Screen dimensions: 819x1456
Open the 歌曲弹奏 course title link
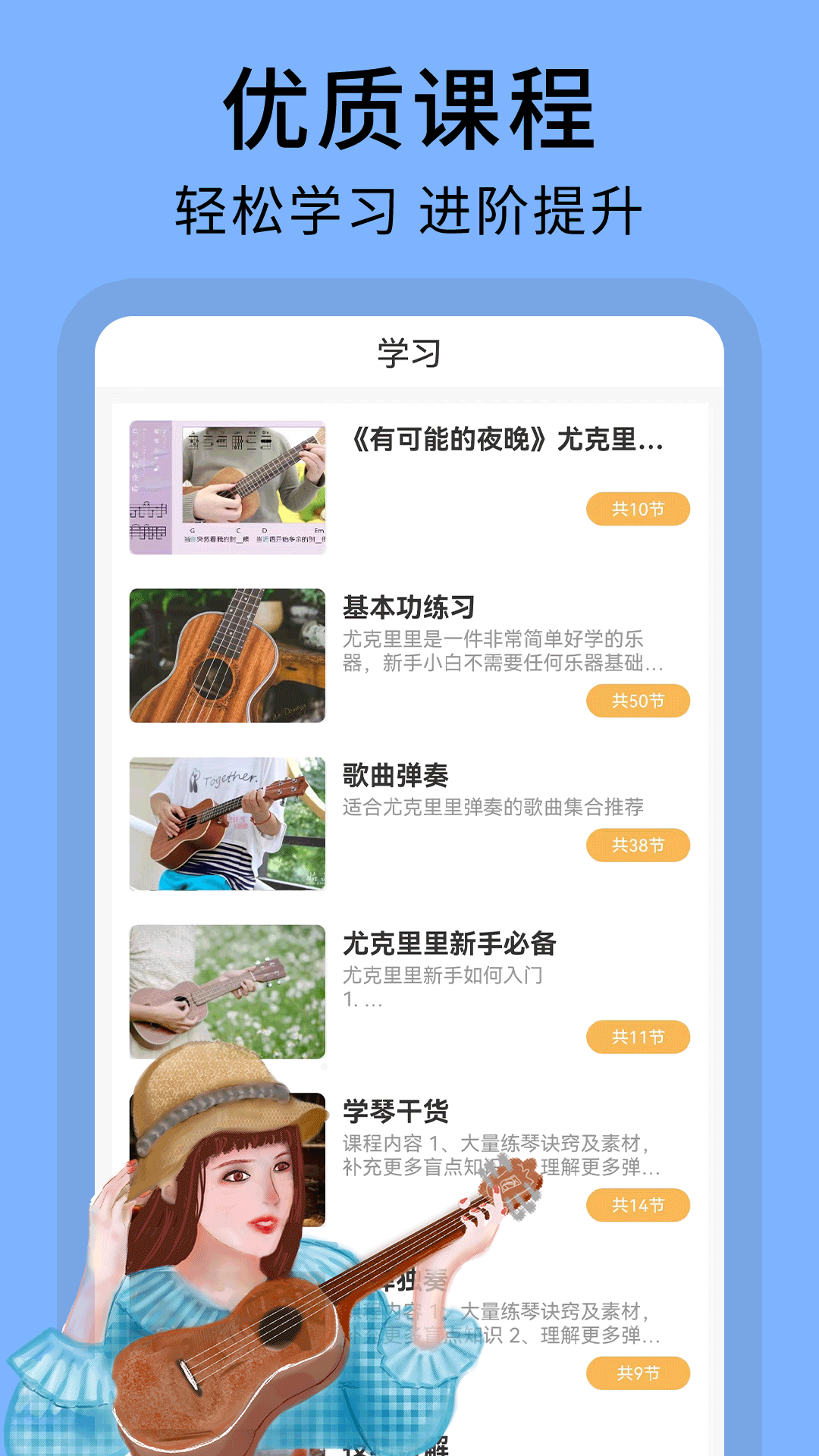[394, 774]
